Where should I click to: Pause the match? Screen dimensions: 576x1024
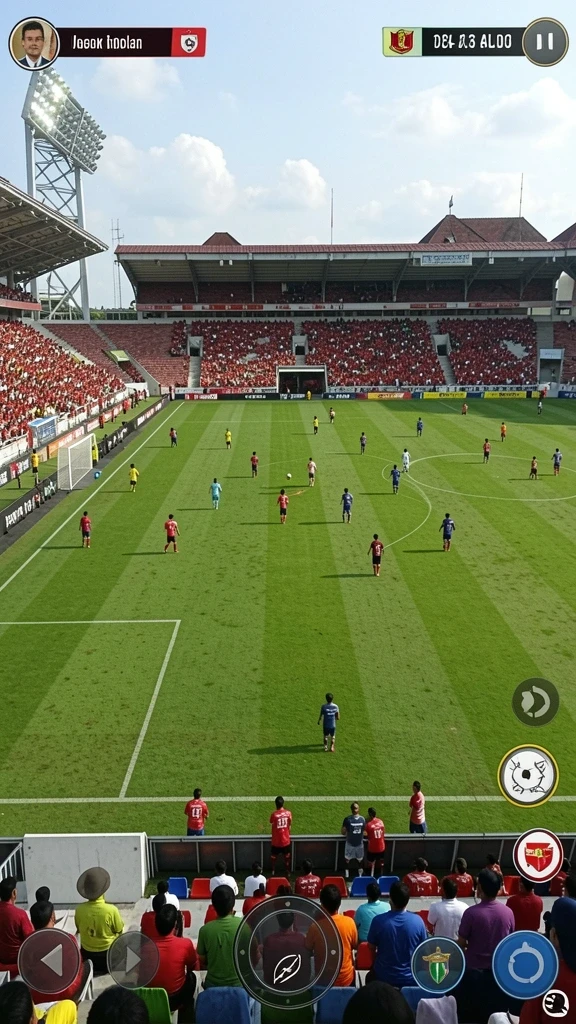pyautogui.click(x=545, y=42)
